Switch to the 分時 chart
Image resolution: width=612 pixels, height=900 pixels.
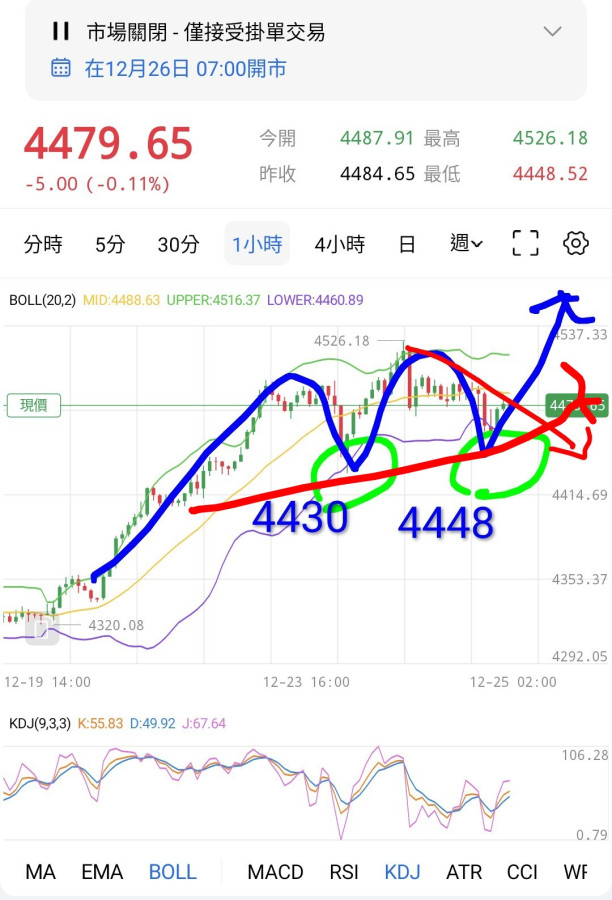click(43, 244)
